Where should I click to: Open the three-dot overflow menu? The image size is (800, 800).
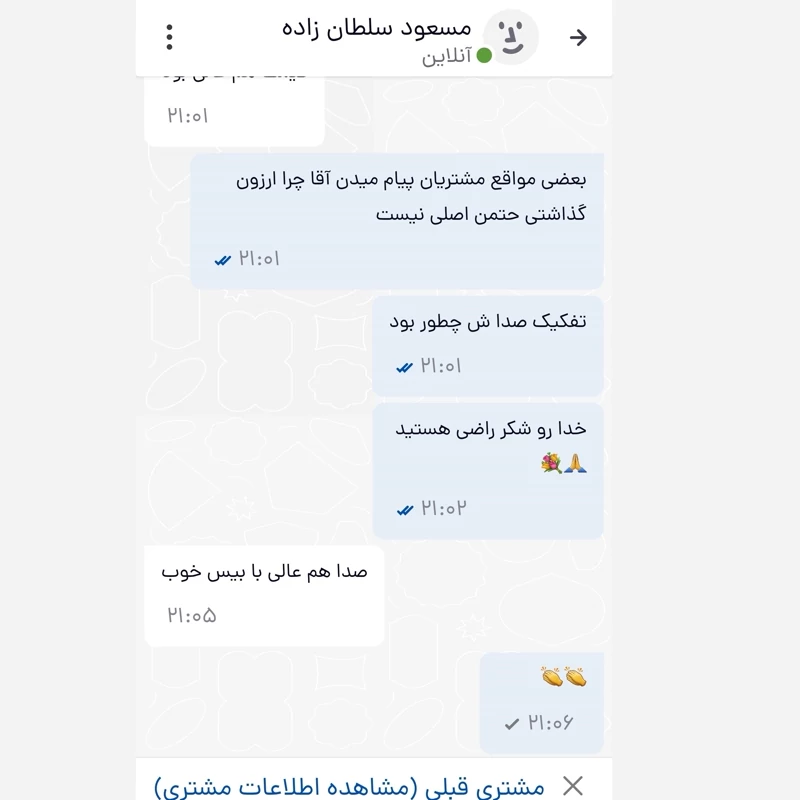click(170, 37)
